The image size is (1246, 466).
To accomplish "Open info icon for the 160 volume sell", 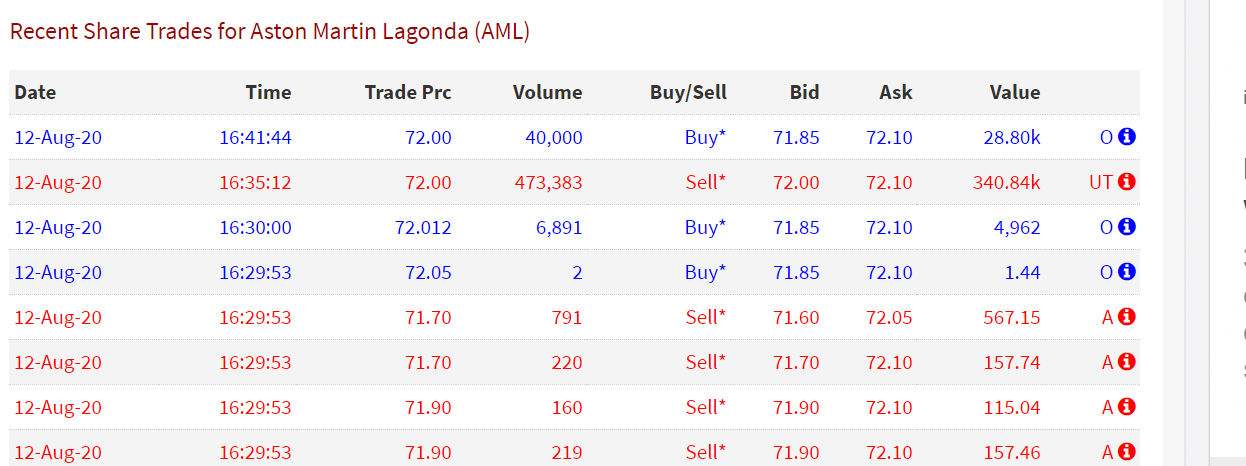I will click(1127, 407).
